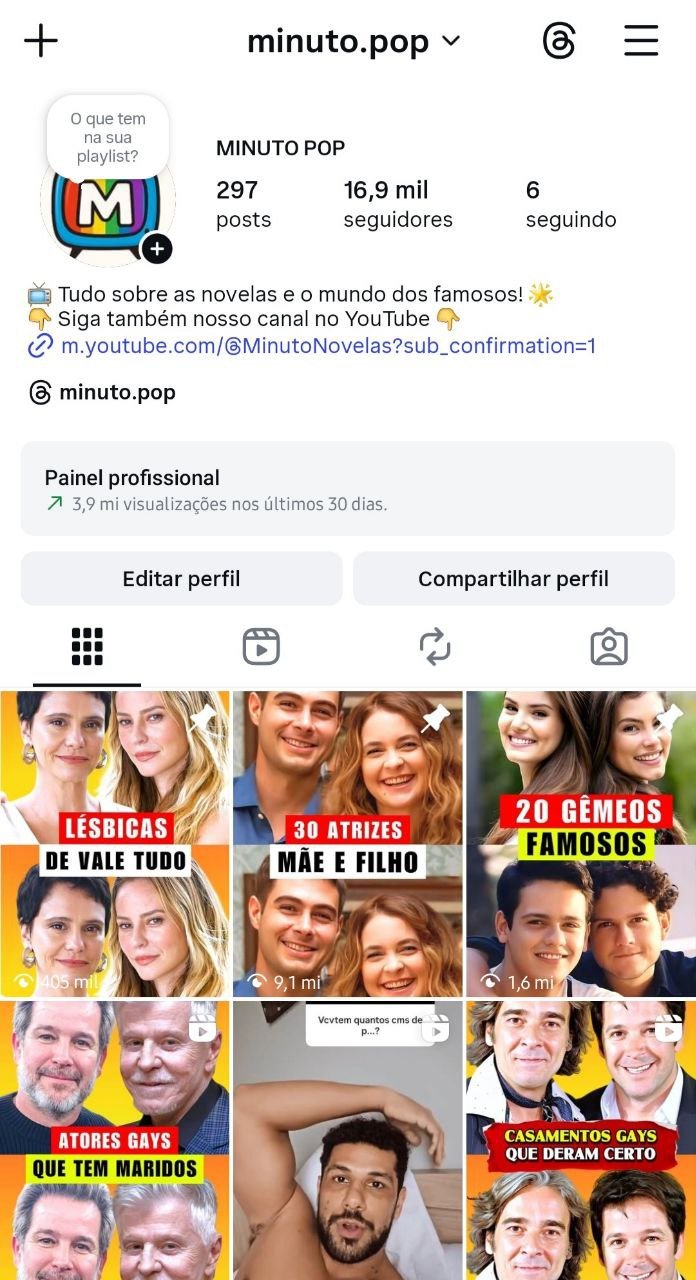Open the minuto.pop Threads badge

[x=103, y=392]
